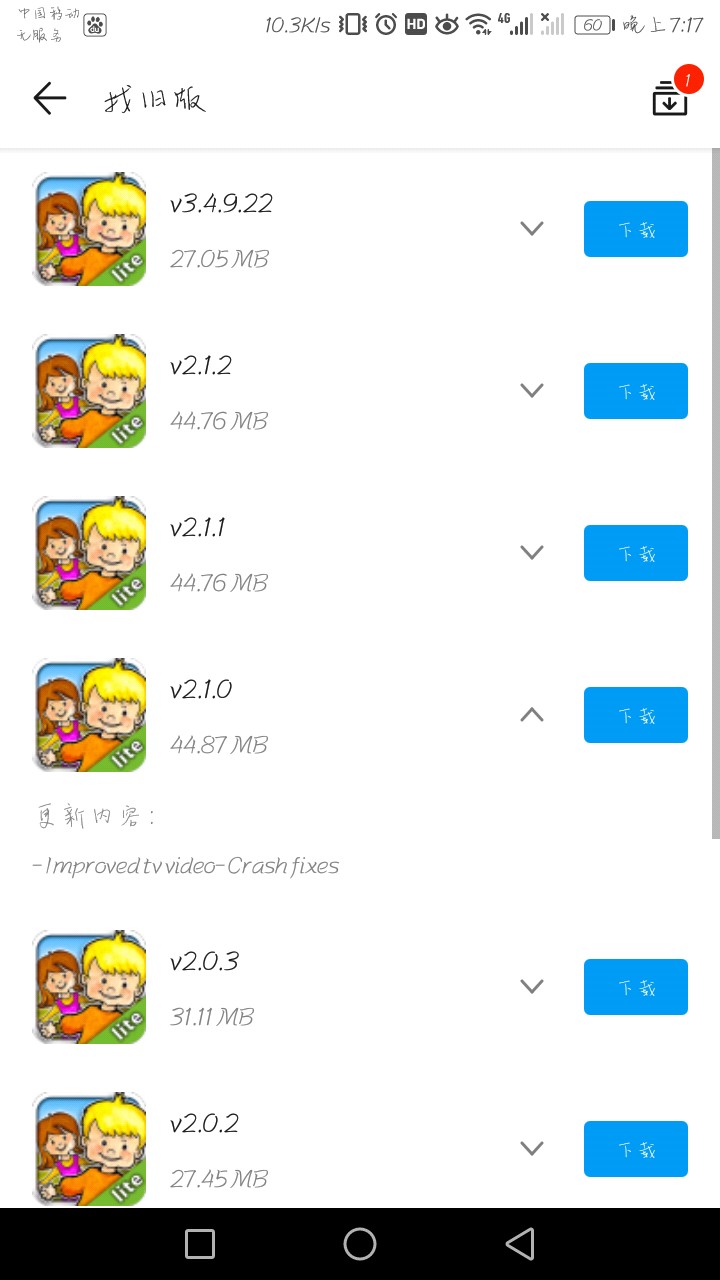This screenshot has height=1280, width=720.
Task: Open the download manager icon
Action: (670, 98)
